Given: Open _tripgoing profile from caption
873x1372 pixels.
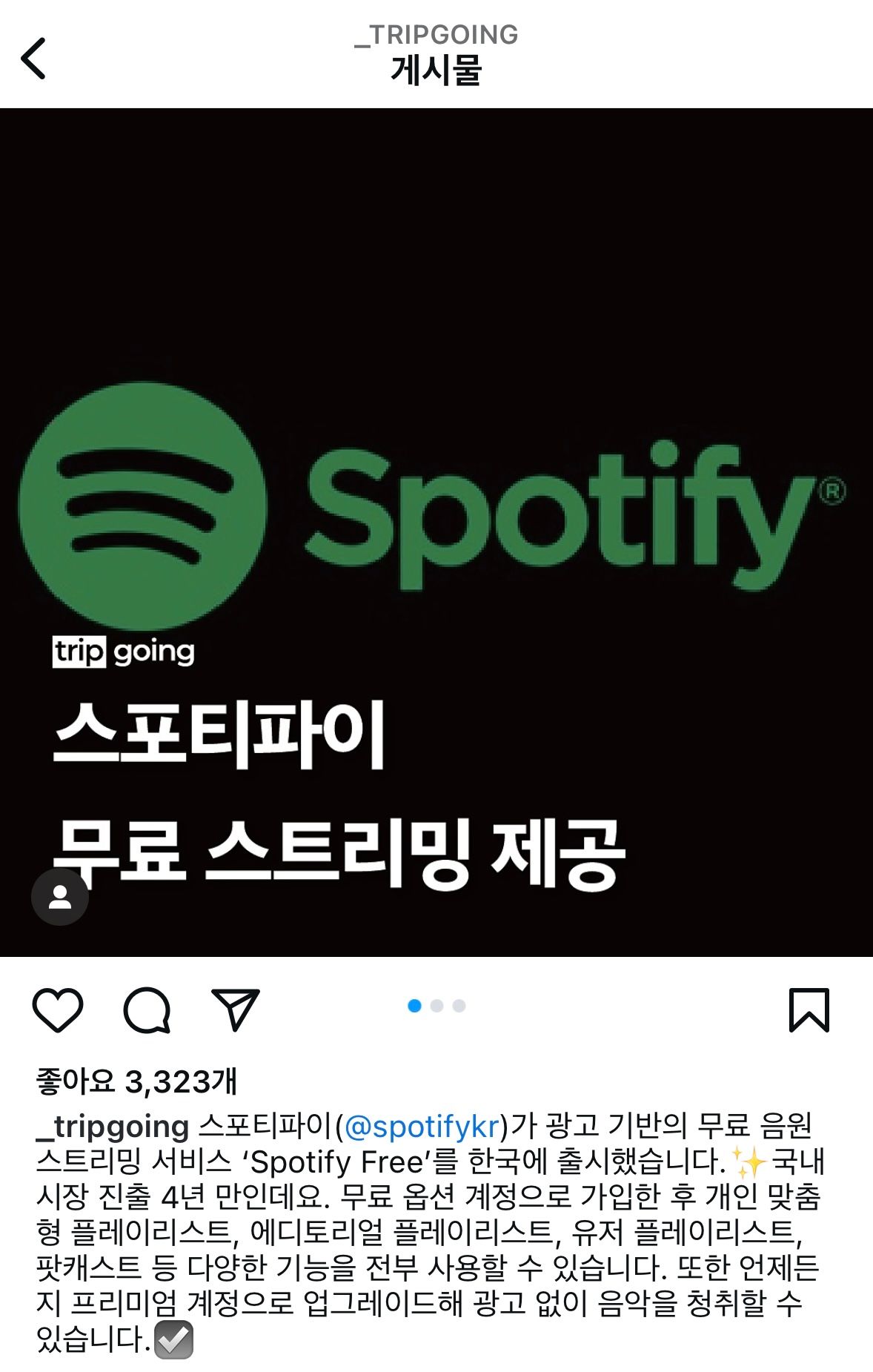Looking at the screenshot, I should point(113,1126).
